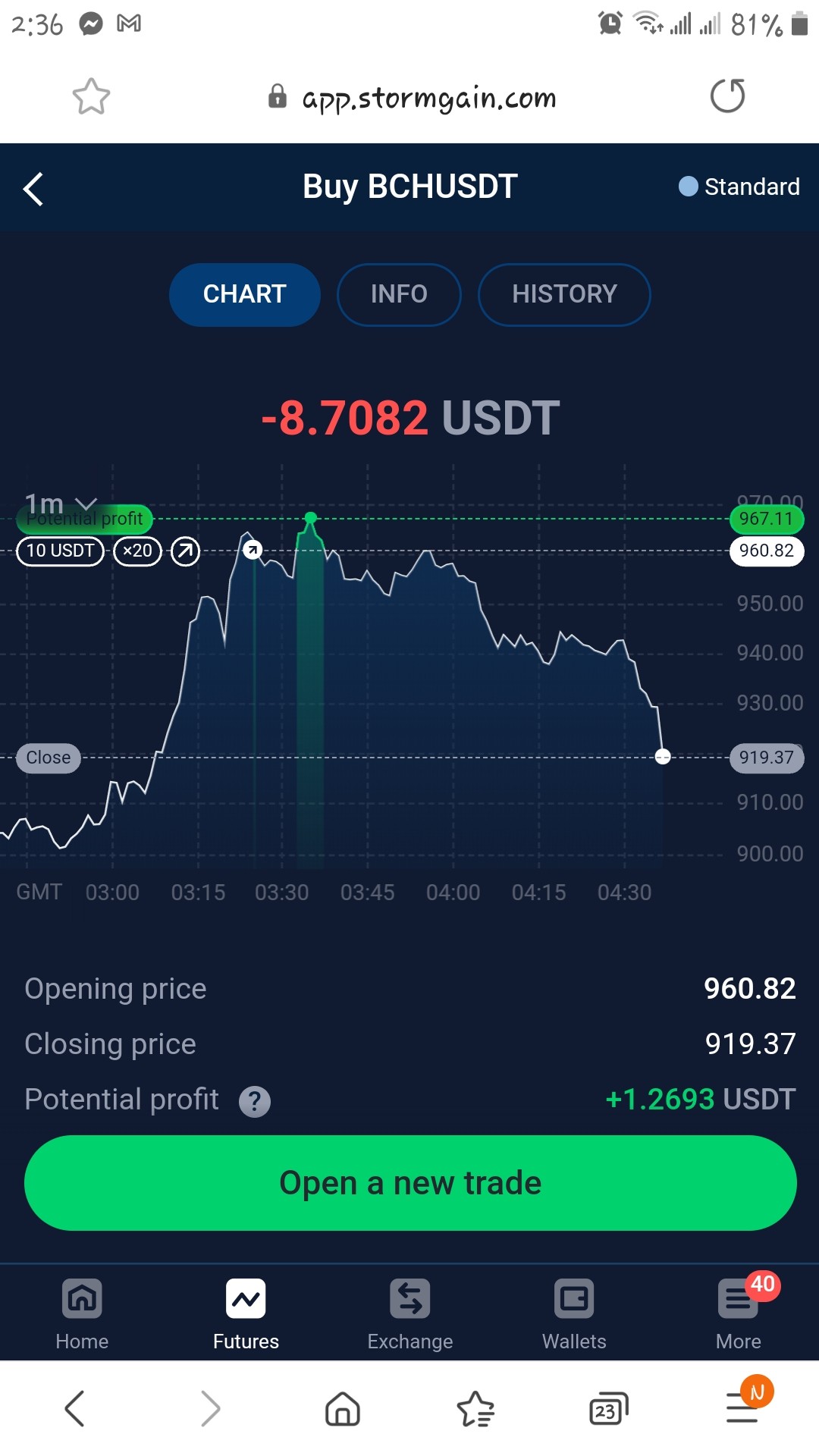
Task: Switch to the INFO tab
Action: click(399, 294)
